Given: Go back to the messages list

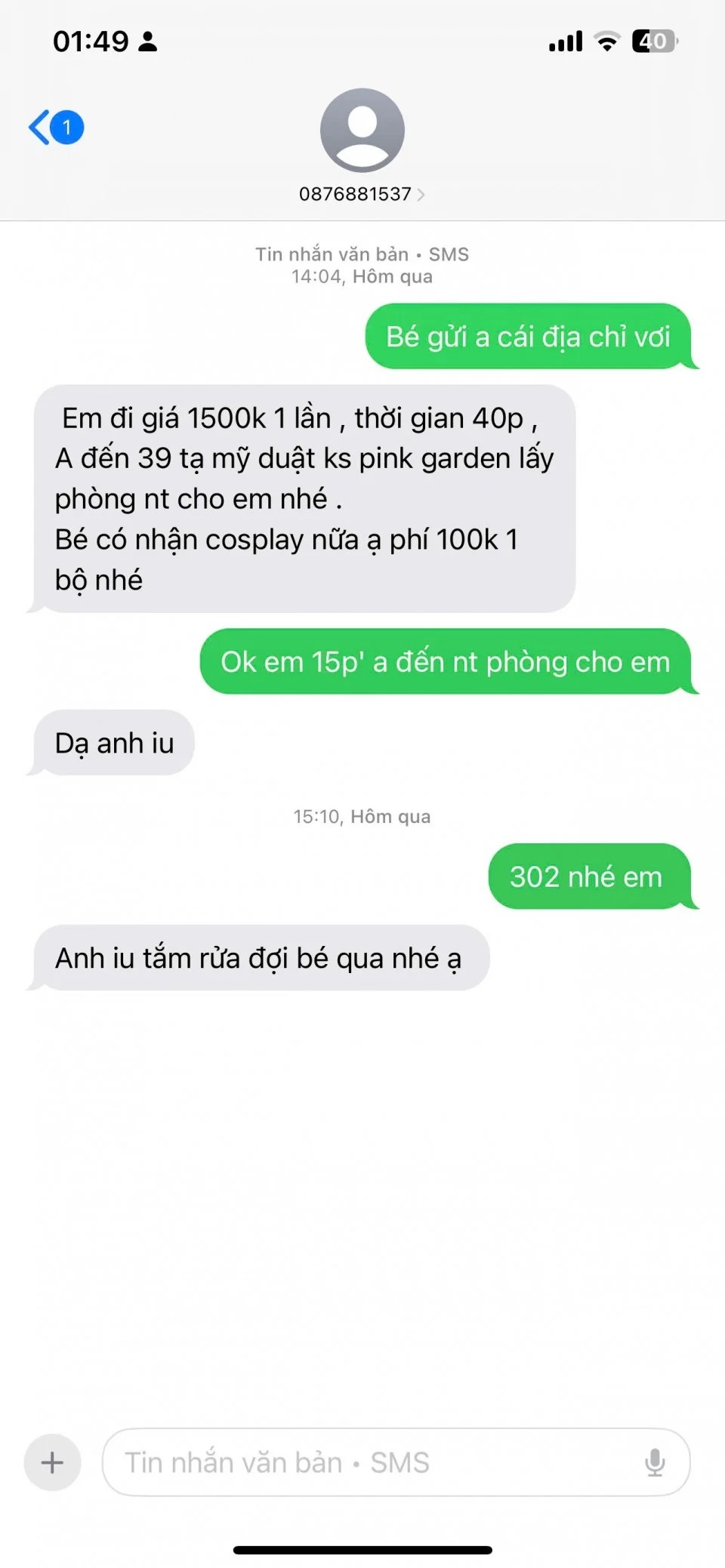Looking at the screenshot, I should coord(53,127).
